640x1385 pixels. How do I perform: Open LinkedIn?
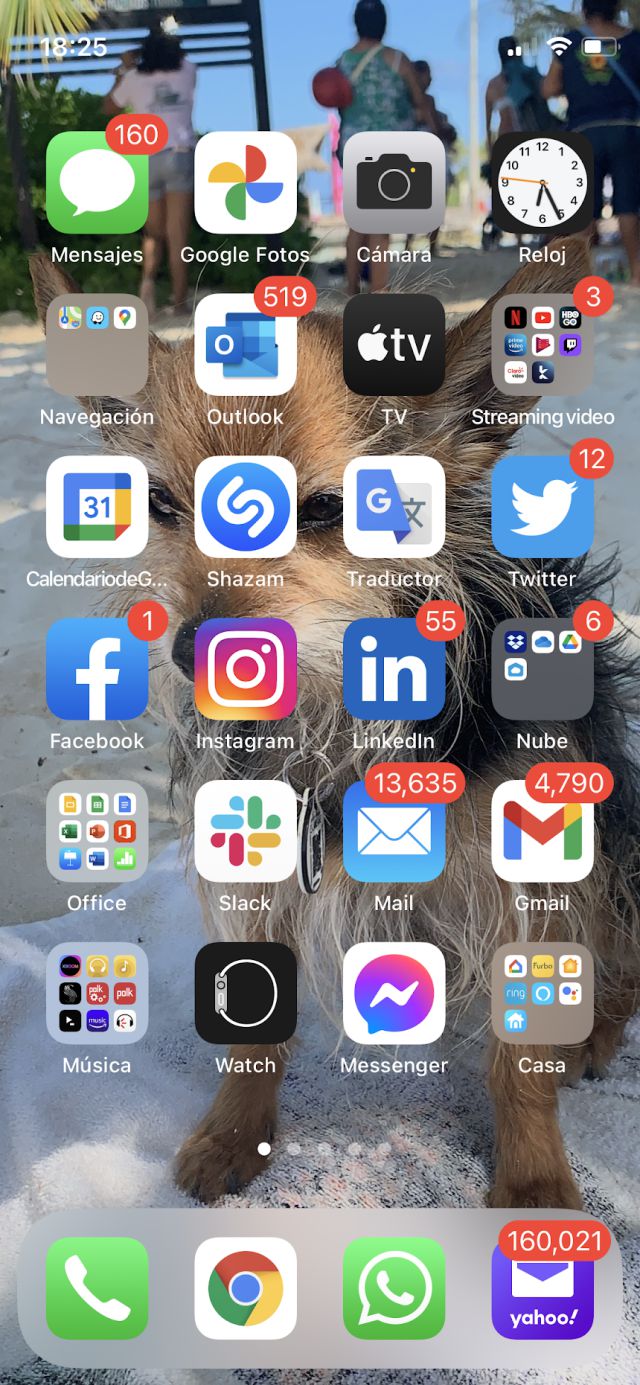(x=394, y=669)
